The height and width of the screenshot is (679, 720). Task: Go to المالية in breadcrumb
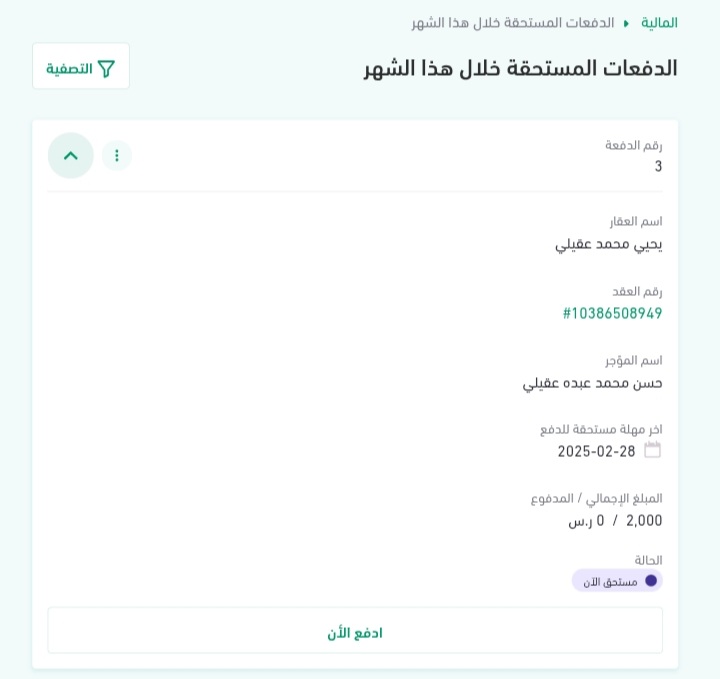659,22
